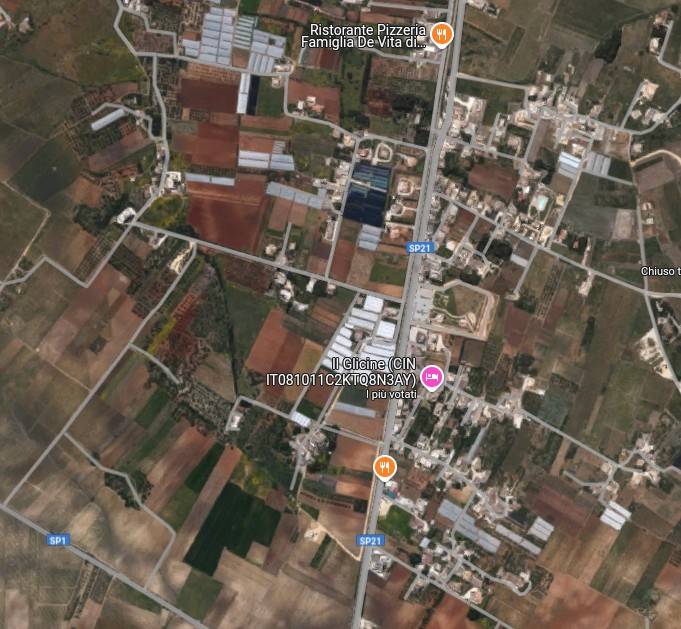Open Ristorante Pizzeria Famiglia De Vita marker

coord(441,35)
